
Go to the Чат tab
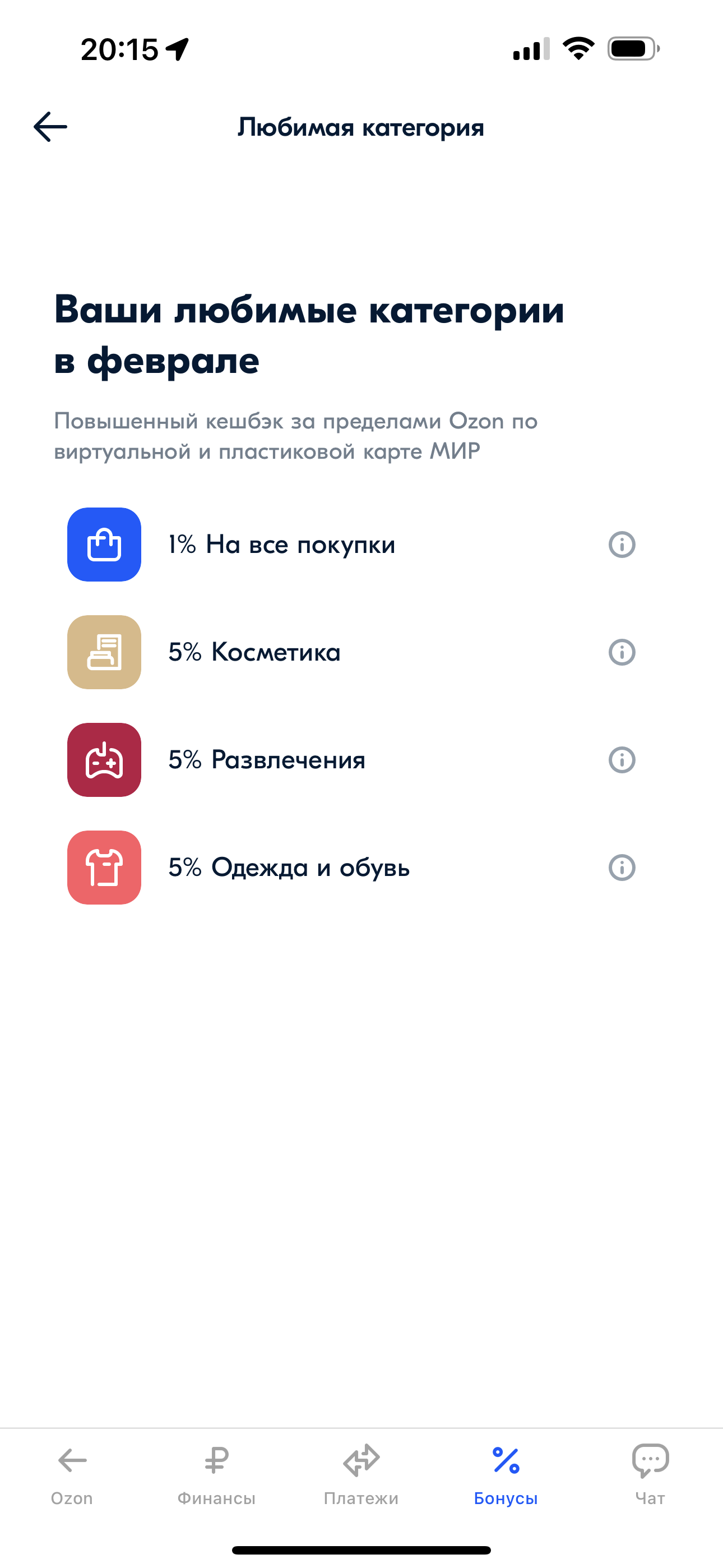coord(650,1474)
